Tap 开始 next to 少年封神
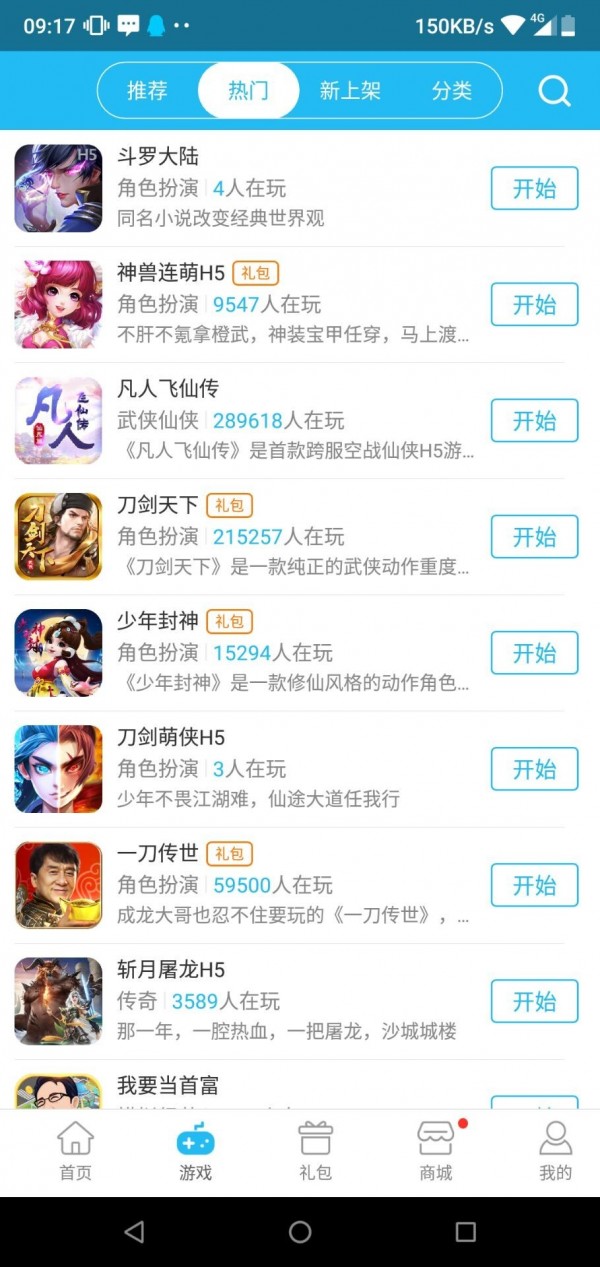Viewport: 600px width, 1267px height. coord(534,652)
